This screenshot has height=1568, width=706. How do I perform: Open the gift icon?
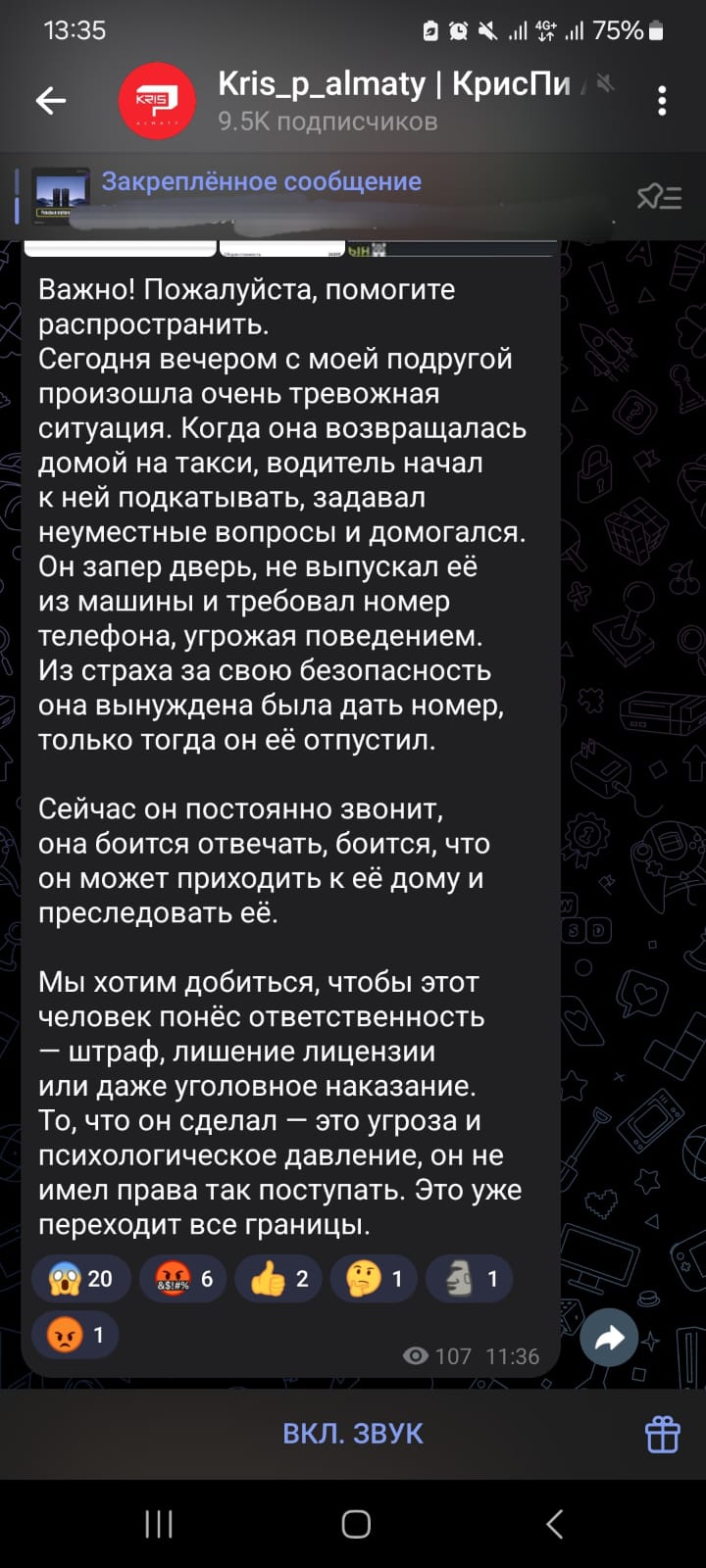coord(663,1434)
